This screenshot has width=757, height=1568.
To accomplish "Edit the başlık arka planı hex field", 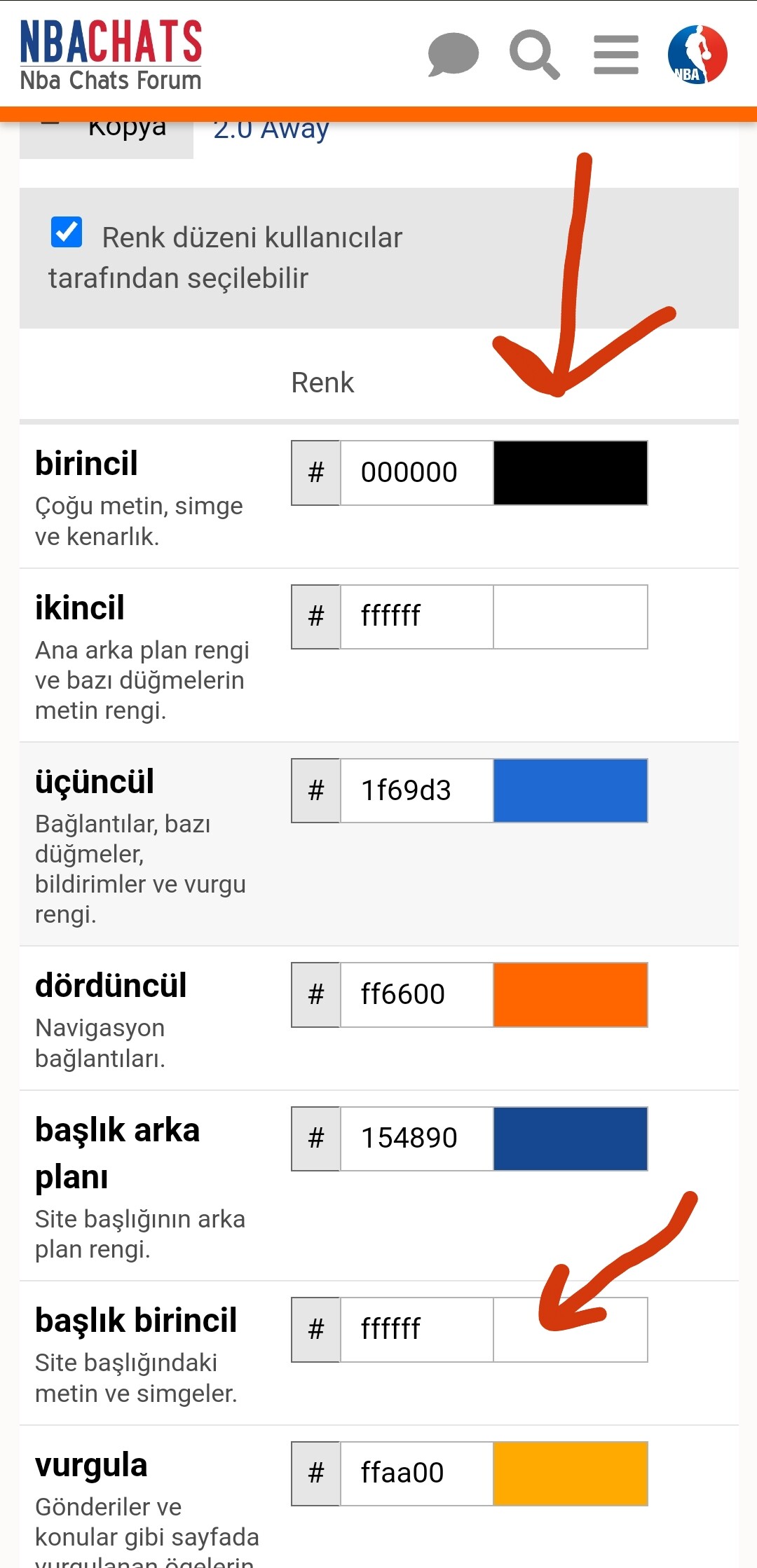I will pos(416,1139).
